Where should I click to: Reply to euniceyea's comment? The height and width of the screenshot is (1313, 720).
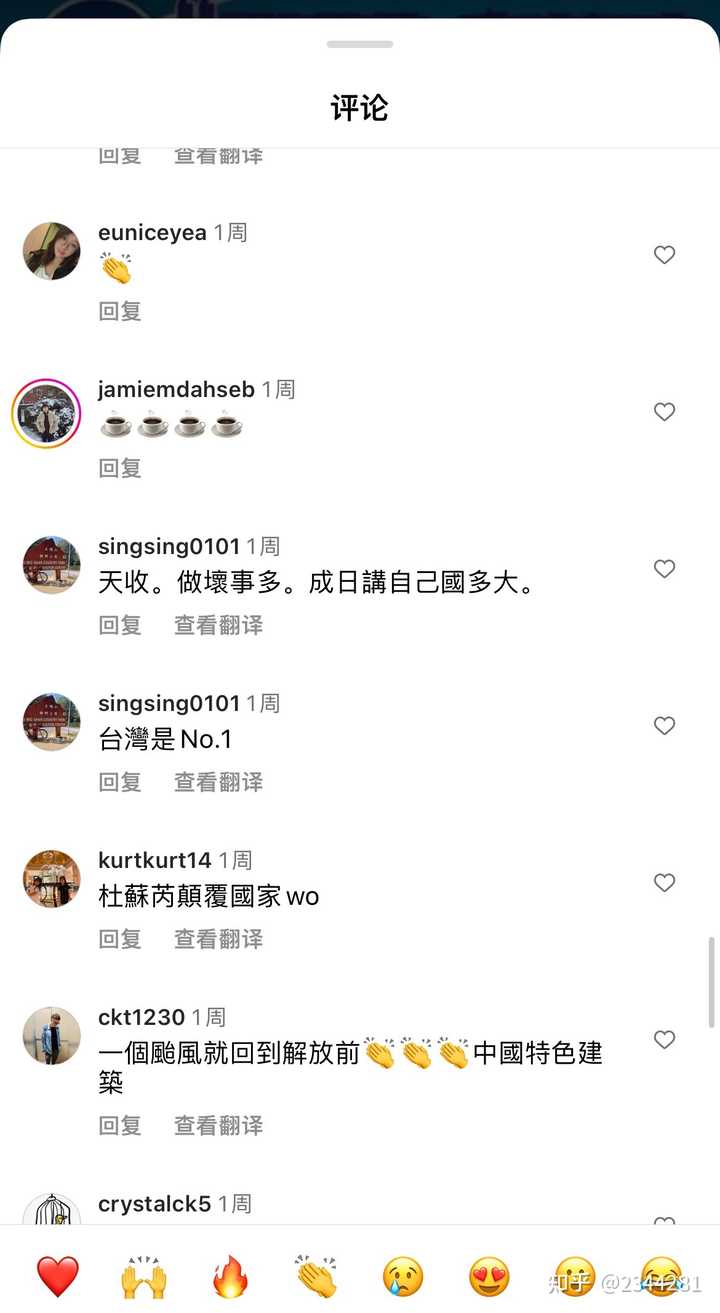120,311
